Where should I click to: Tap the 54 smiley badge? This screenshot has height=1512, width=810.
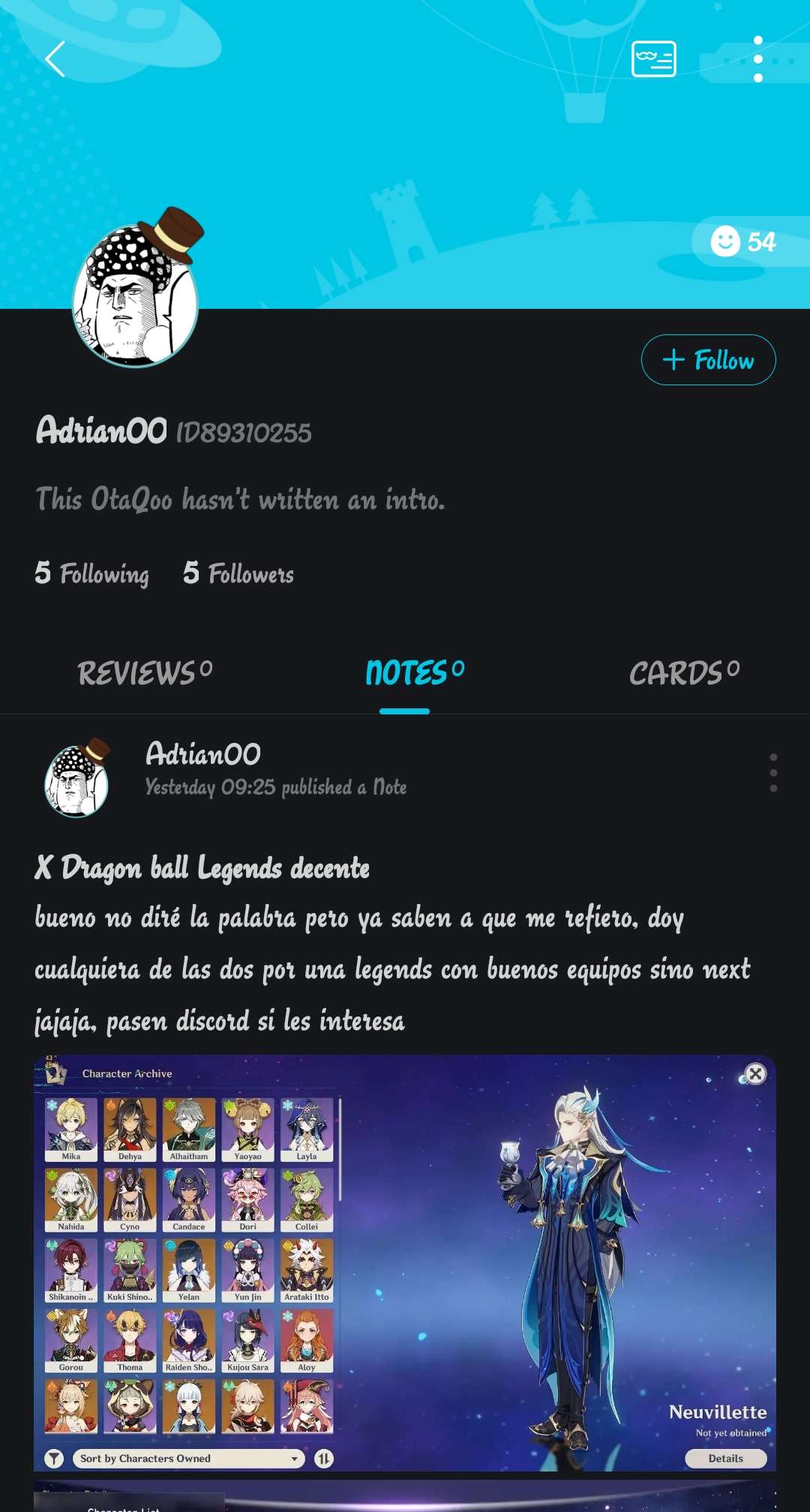coord(743,241)
